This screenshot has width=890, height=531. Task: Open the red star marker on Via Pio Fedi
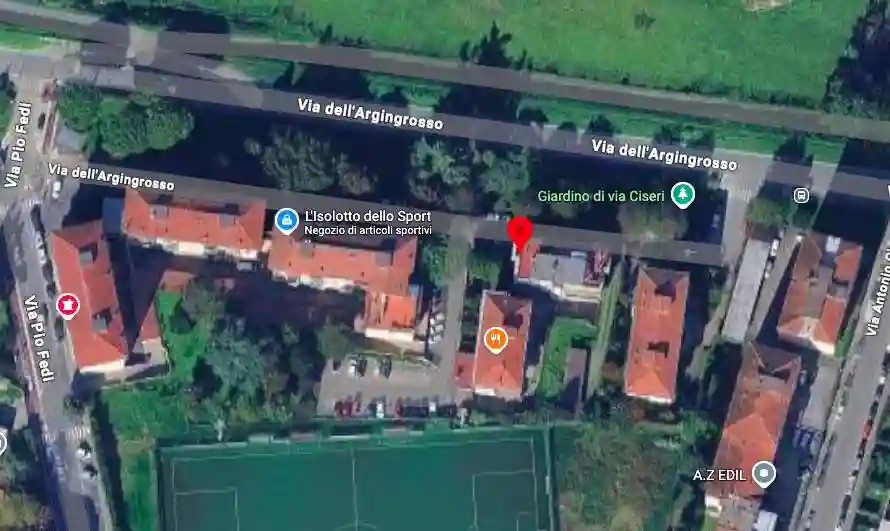[68, 304]
